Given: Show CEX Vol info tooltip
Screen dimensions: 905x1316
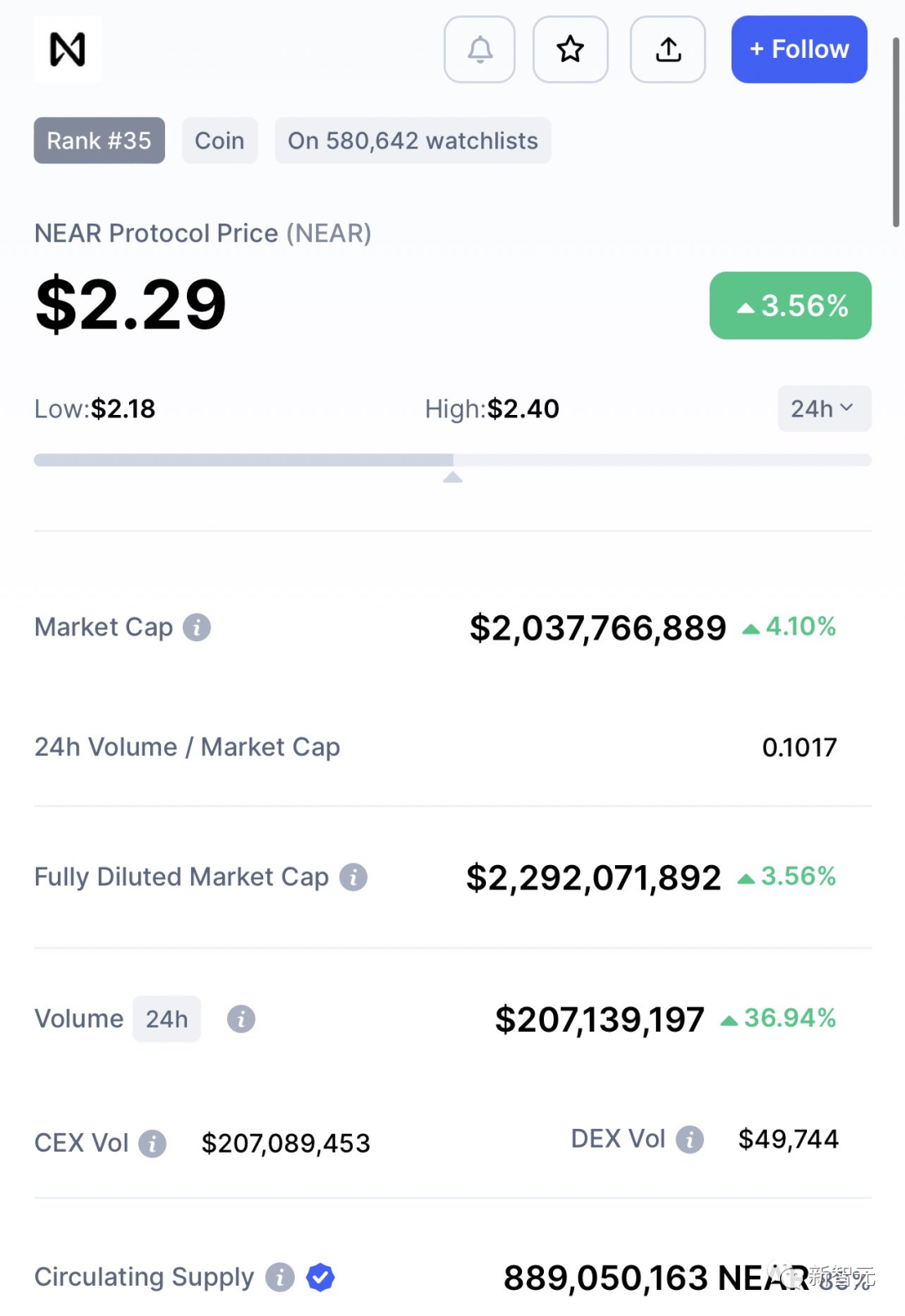Looking at the screenshot, I should (153, 1143).
